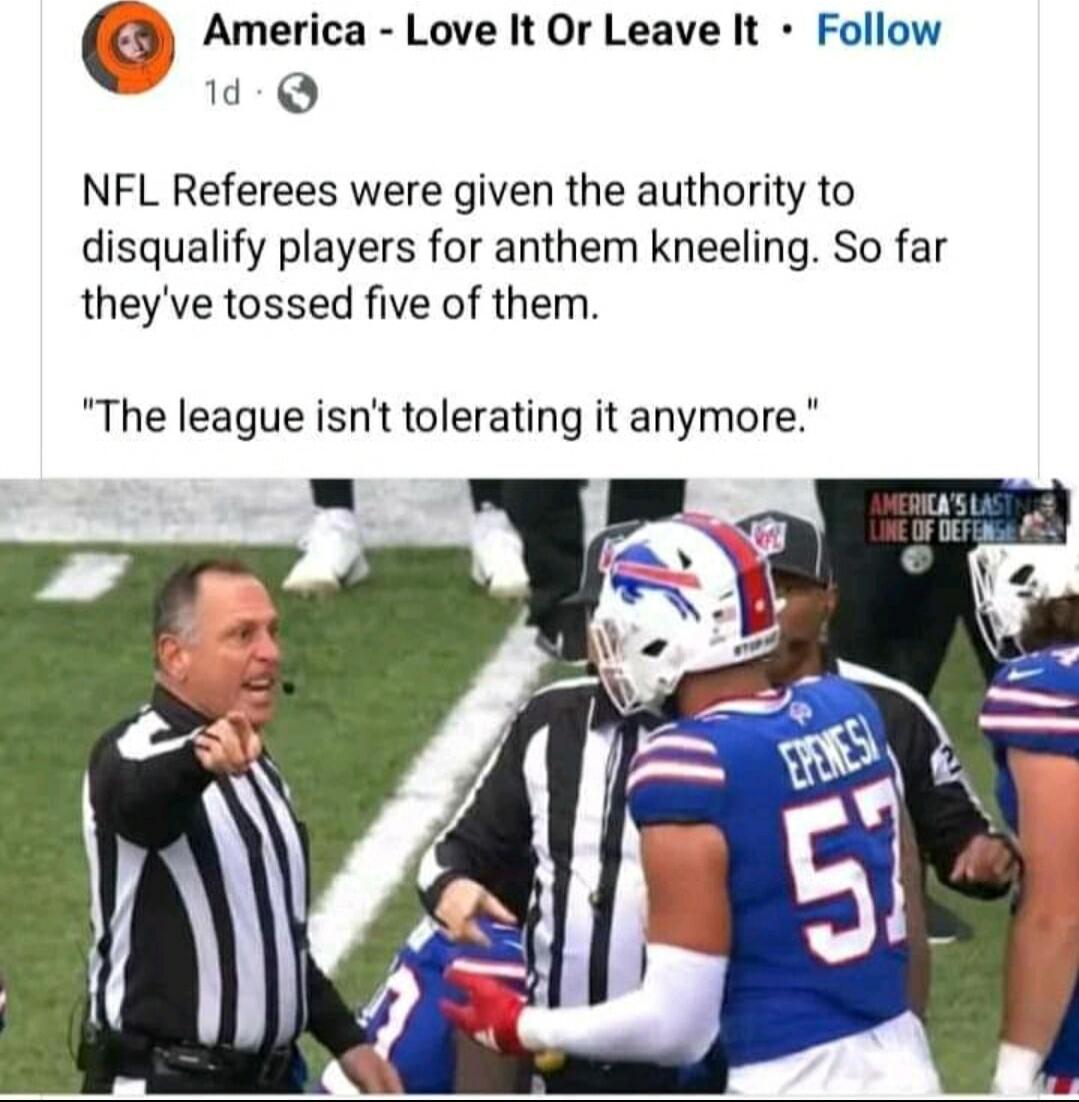The width and height of the screenshot is (1079, 1102).
Task: Open the America - Love It Or Leave It profile avatar
Action: [130, 47]
